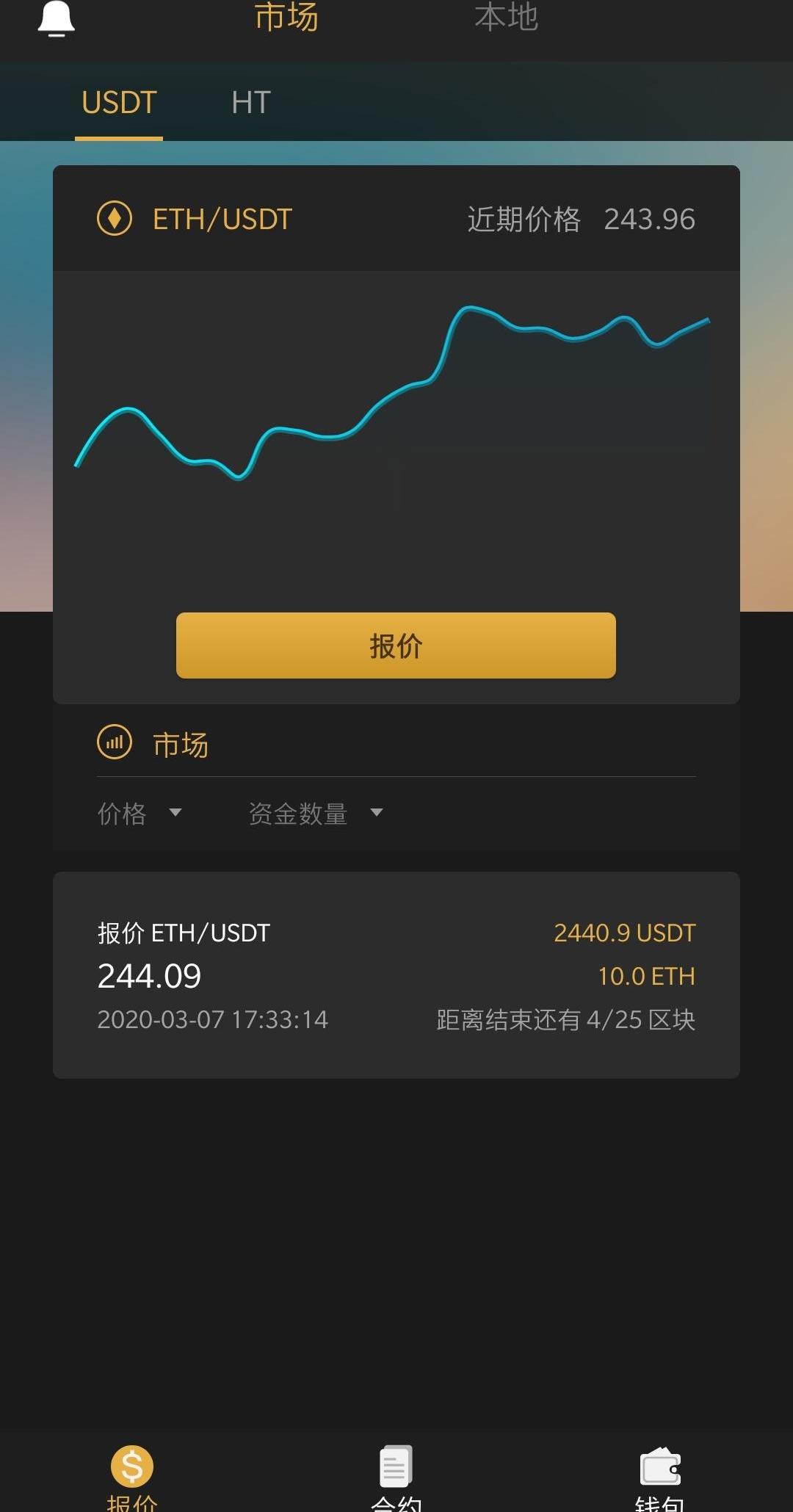Select the HT market tab
Image resolution: width=793 pixels, height=1512 pixels.
(251, 102)
